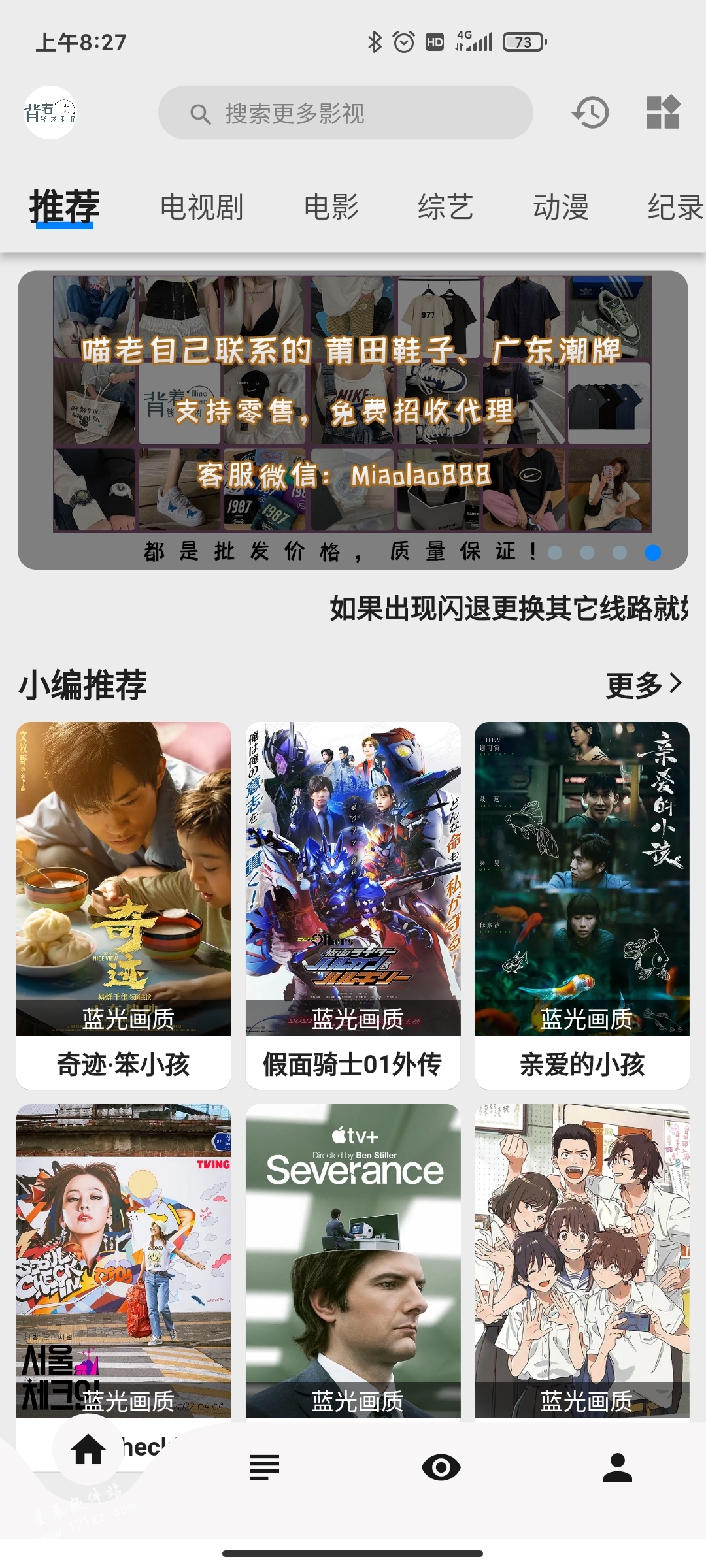Viewport: 706px width, 1568px height.
Task: Open the 莆田鞋子 promotional banner
Action: tap(353, 420)
